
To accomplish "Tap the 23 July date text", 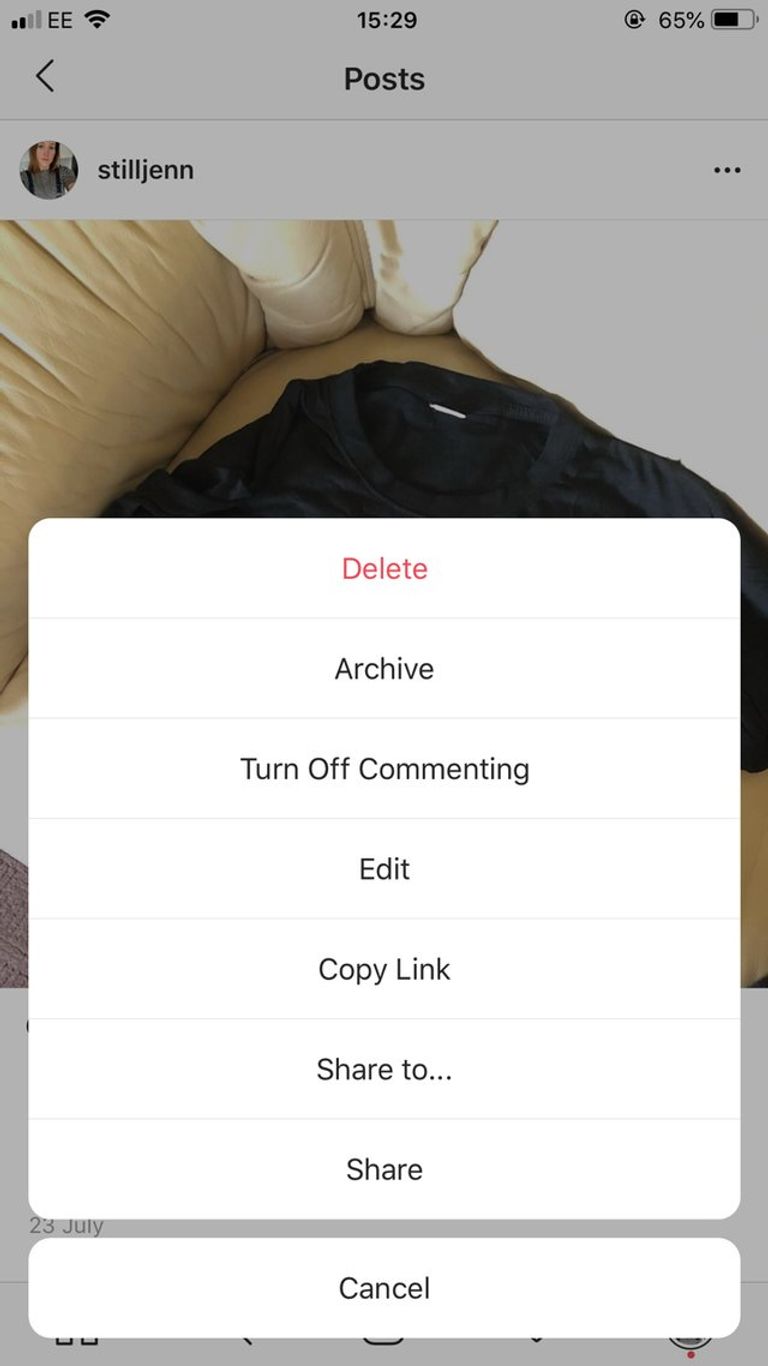I will pyautogui.click(x=64, y=1224).
